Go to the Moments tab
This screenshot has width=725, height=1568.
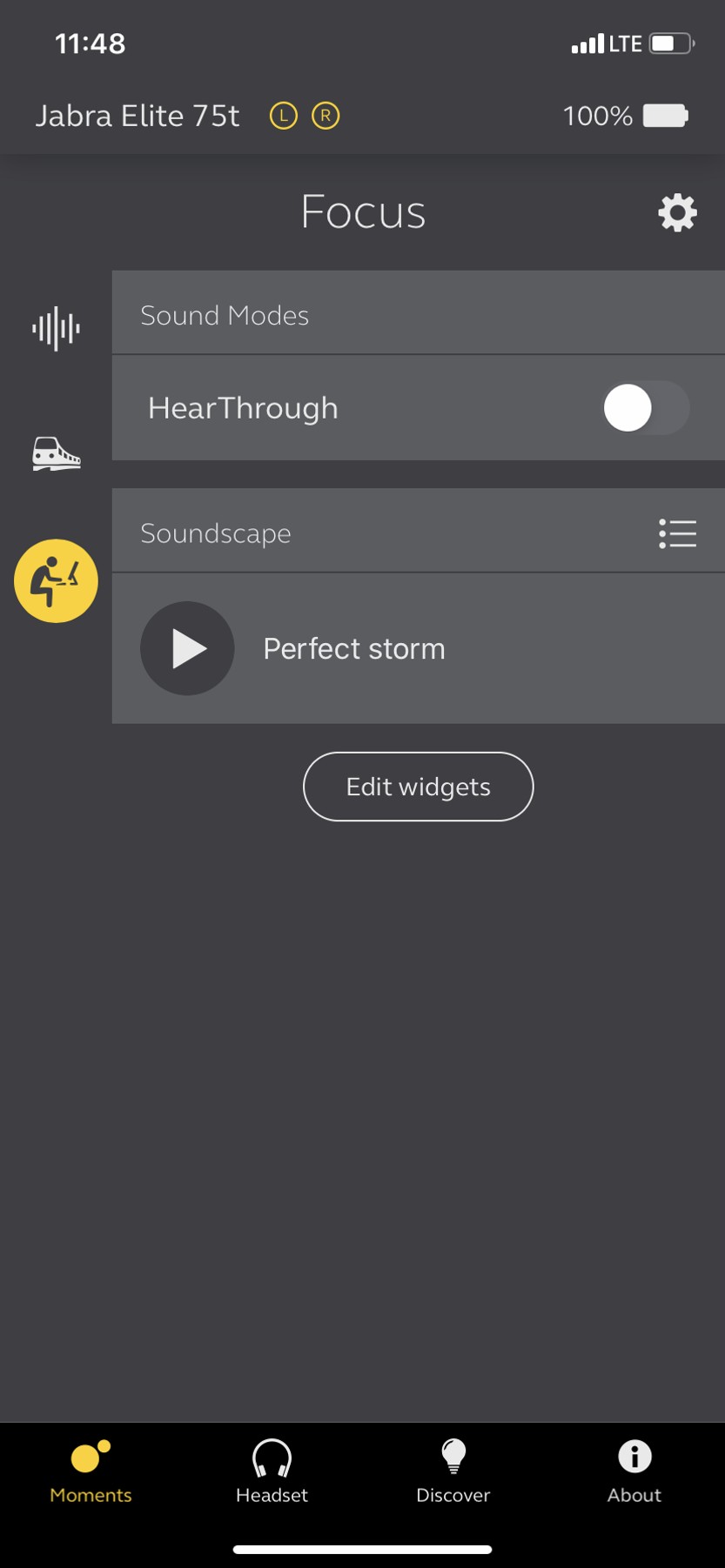click(x=91, y=1471)
